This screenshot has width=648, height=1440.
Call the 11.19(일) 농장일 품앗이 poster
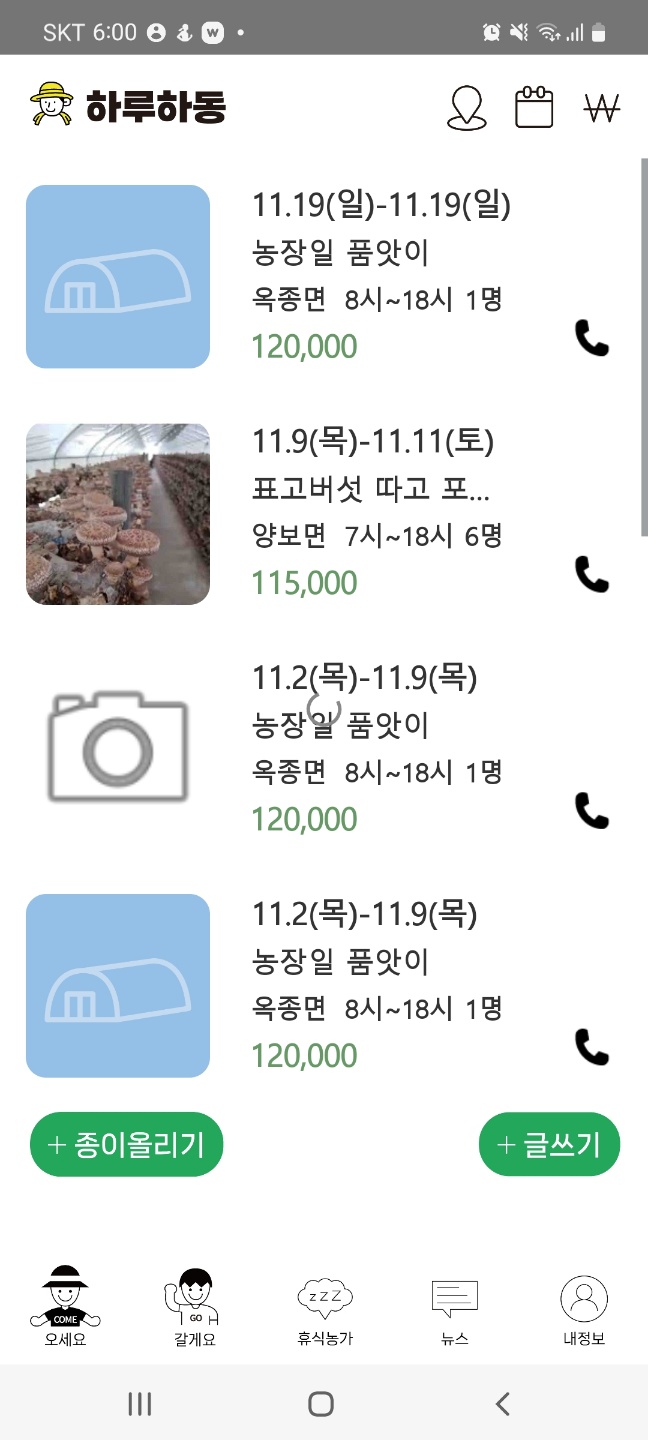592,339
